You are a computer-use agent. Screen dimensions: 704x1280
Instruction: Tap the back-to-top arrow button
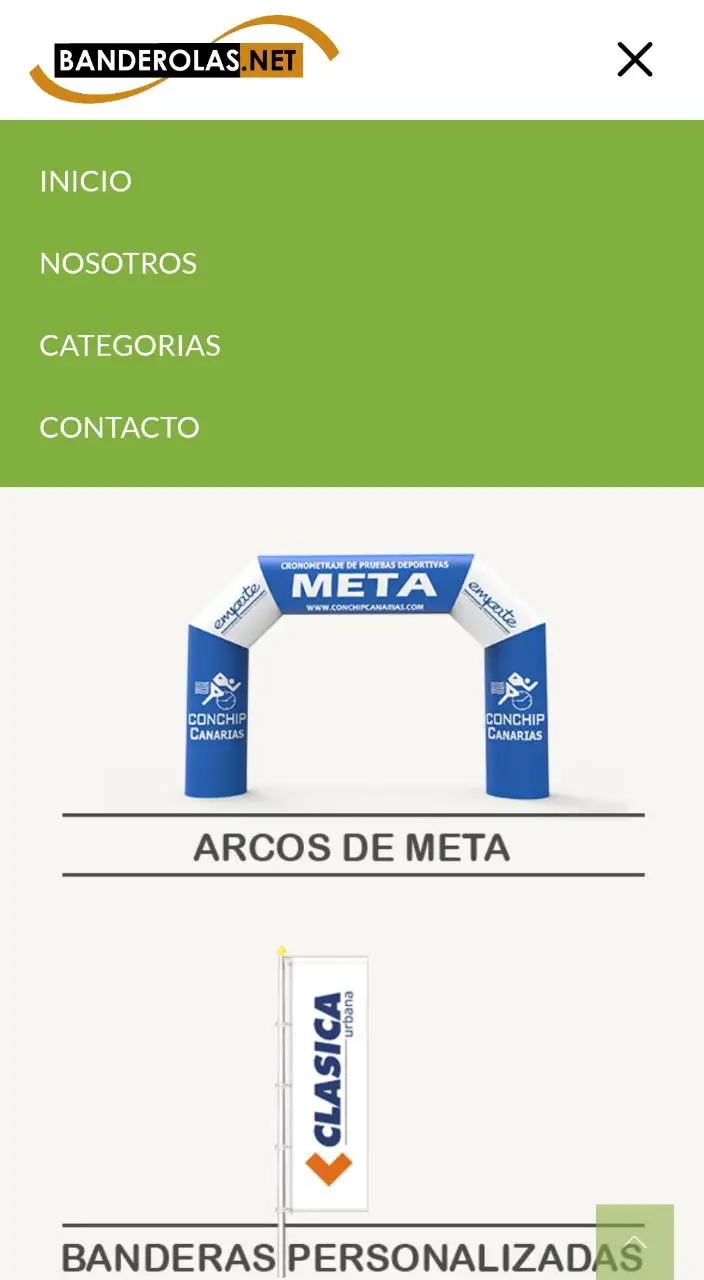coord(635,1242)
